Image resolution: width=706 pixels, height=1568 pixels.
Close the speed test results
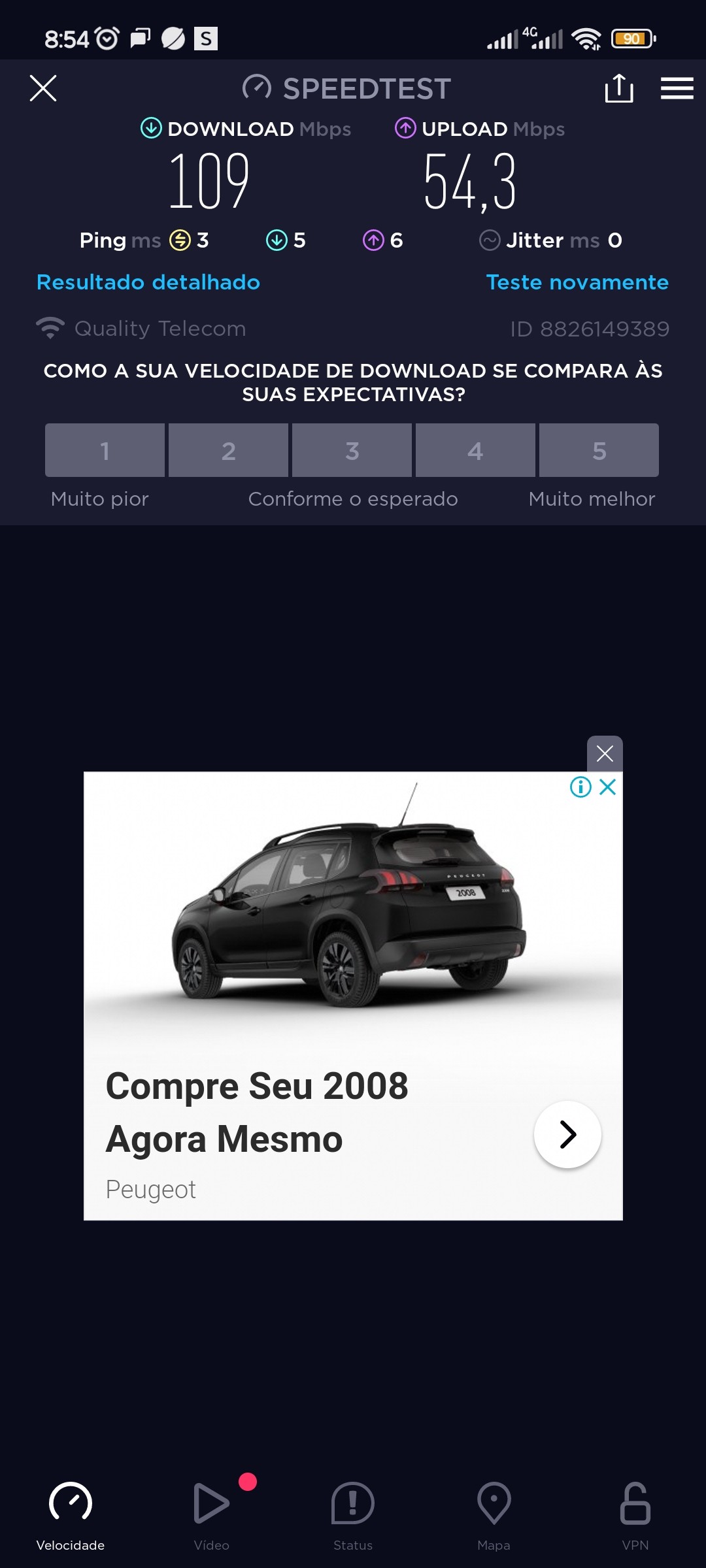(43, 88)
